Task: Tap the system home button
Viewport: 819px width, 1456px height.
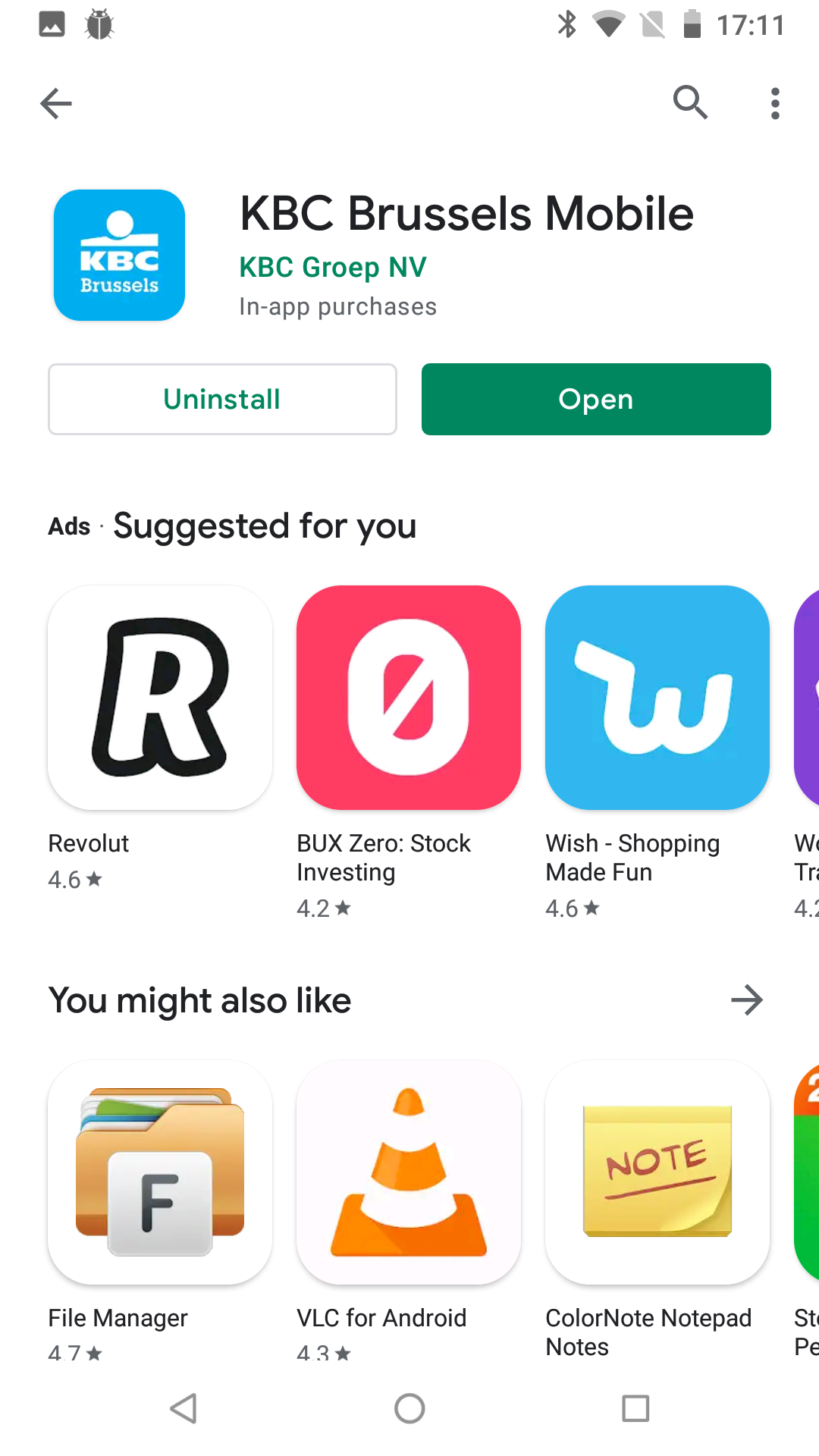Action: (409, 1408)
